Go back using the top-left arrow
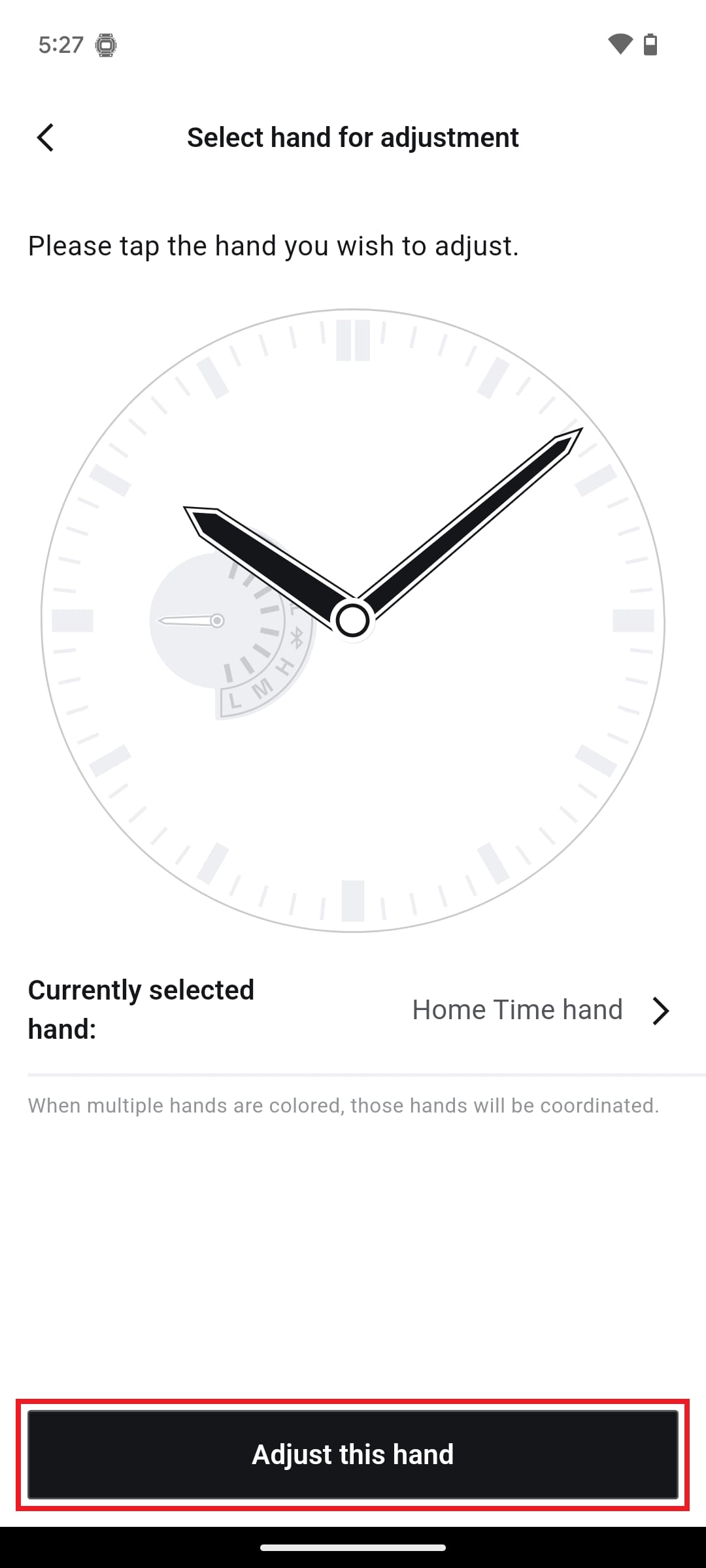Image resolution: width=706 pixels, height=1568 pixels. point(46,138)
